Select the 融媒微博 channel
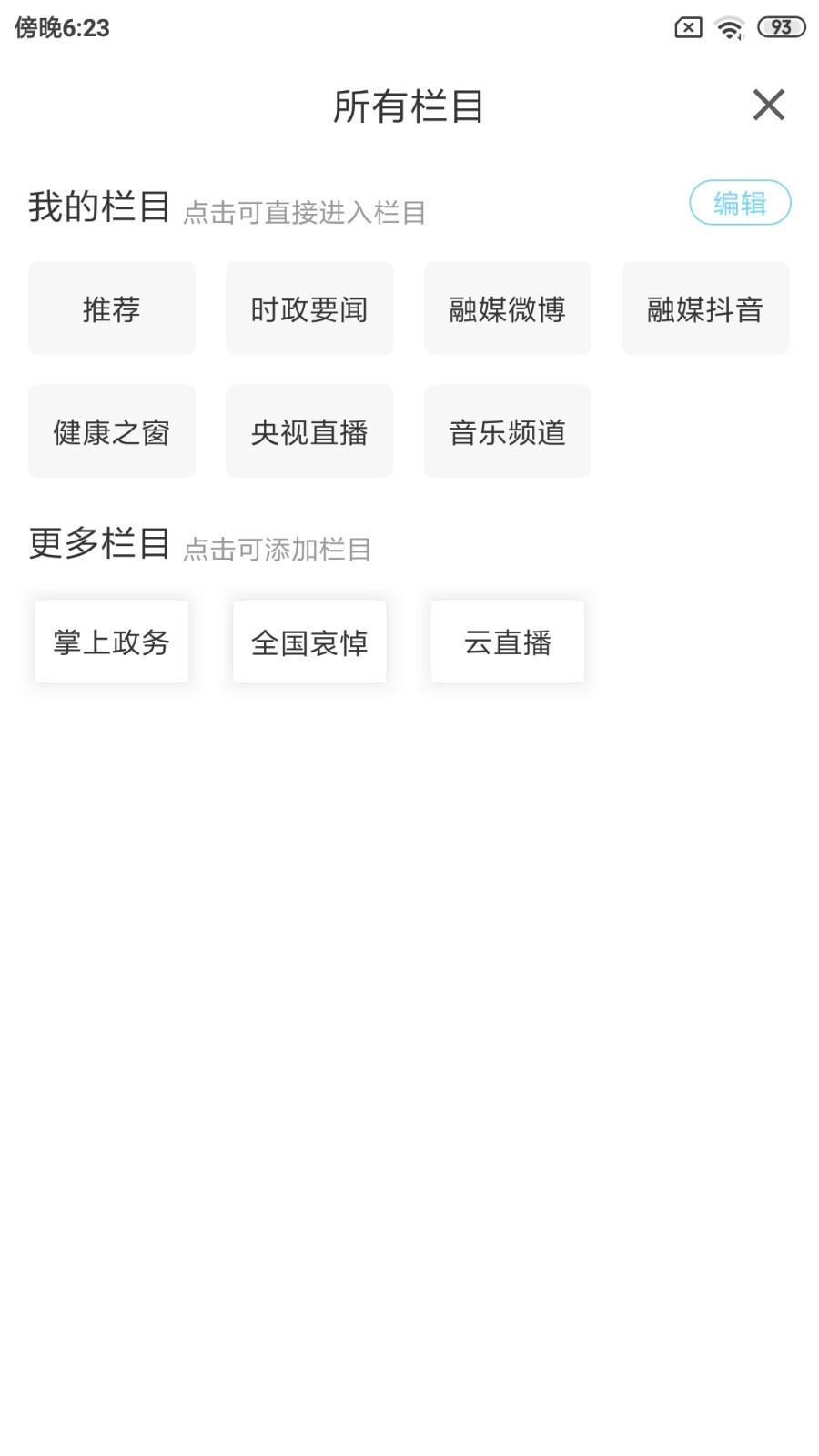Screen dimensions: 819x1456 point(507,308)
